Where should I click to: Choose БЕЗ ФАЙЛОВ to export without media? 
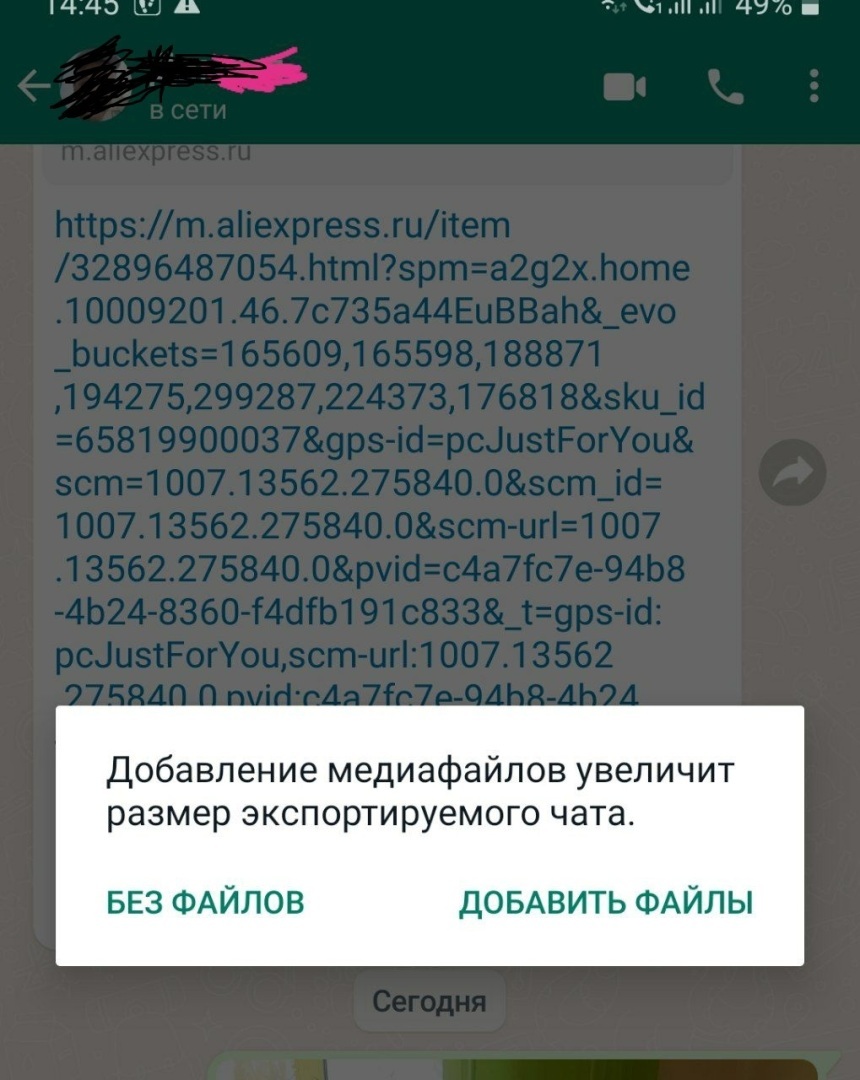tap(205, 902)
